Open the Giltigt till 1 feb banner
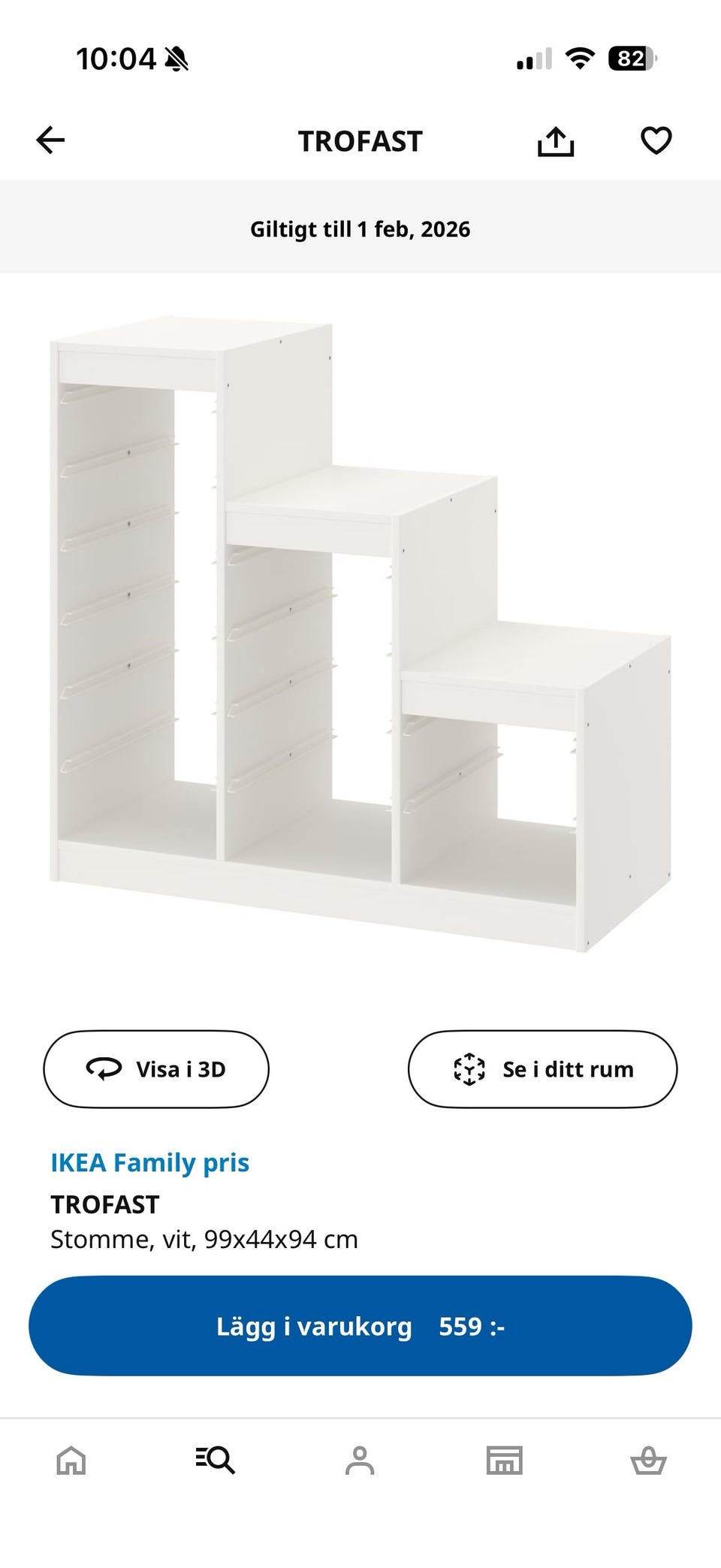The height and width of the screenshot is (1568, 721). 360,229
